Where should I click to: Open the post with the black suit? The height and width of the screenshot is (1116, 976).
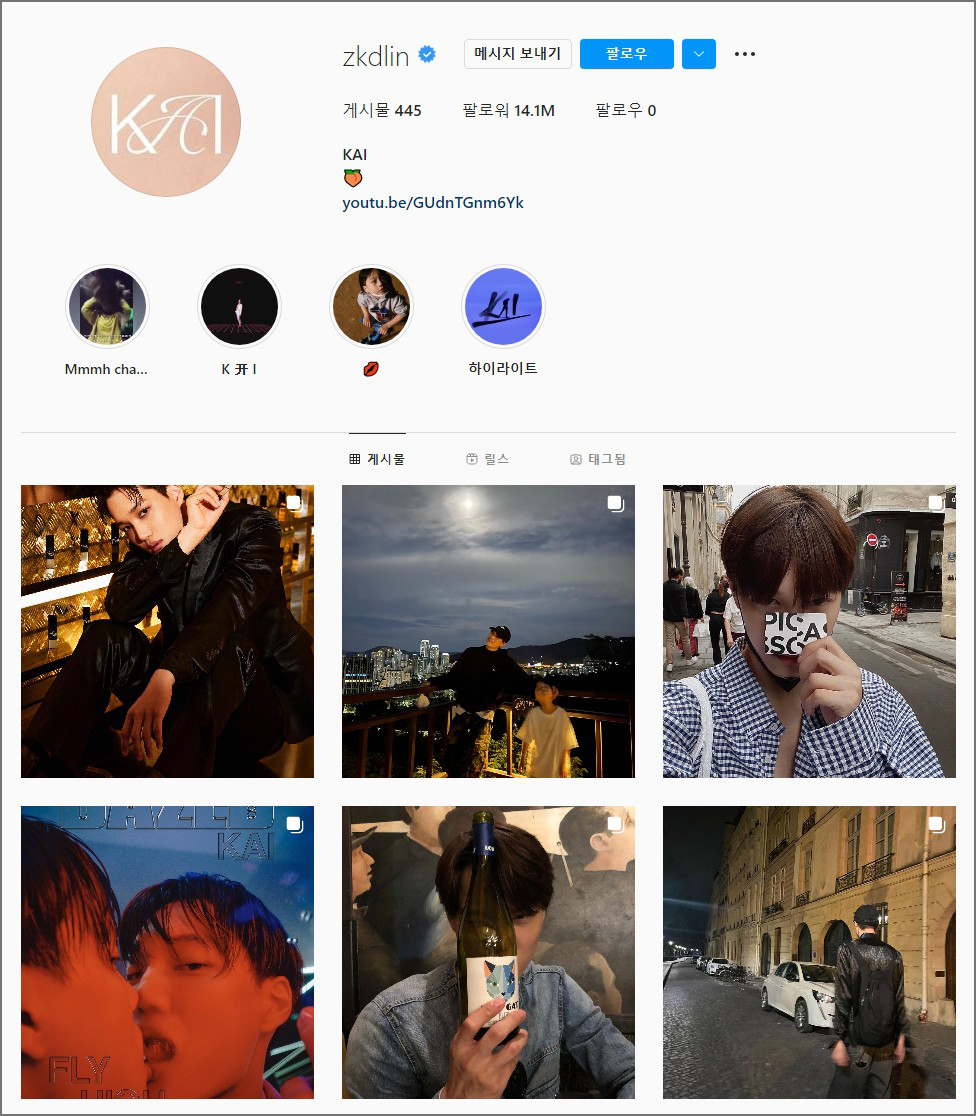pyautogui.click(x=167, y=631)
